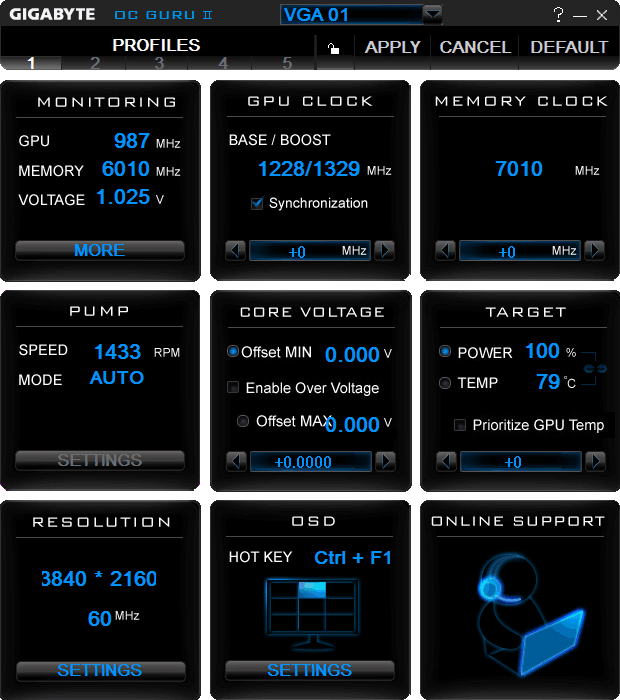Select the Offset MAX radio button
Image resolution: width=620 pixels, height=700 pixels.
click(x=243, y=421)
